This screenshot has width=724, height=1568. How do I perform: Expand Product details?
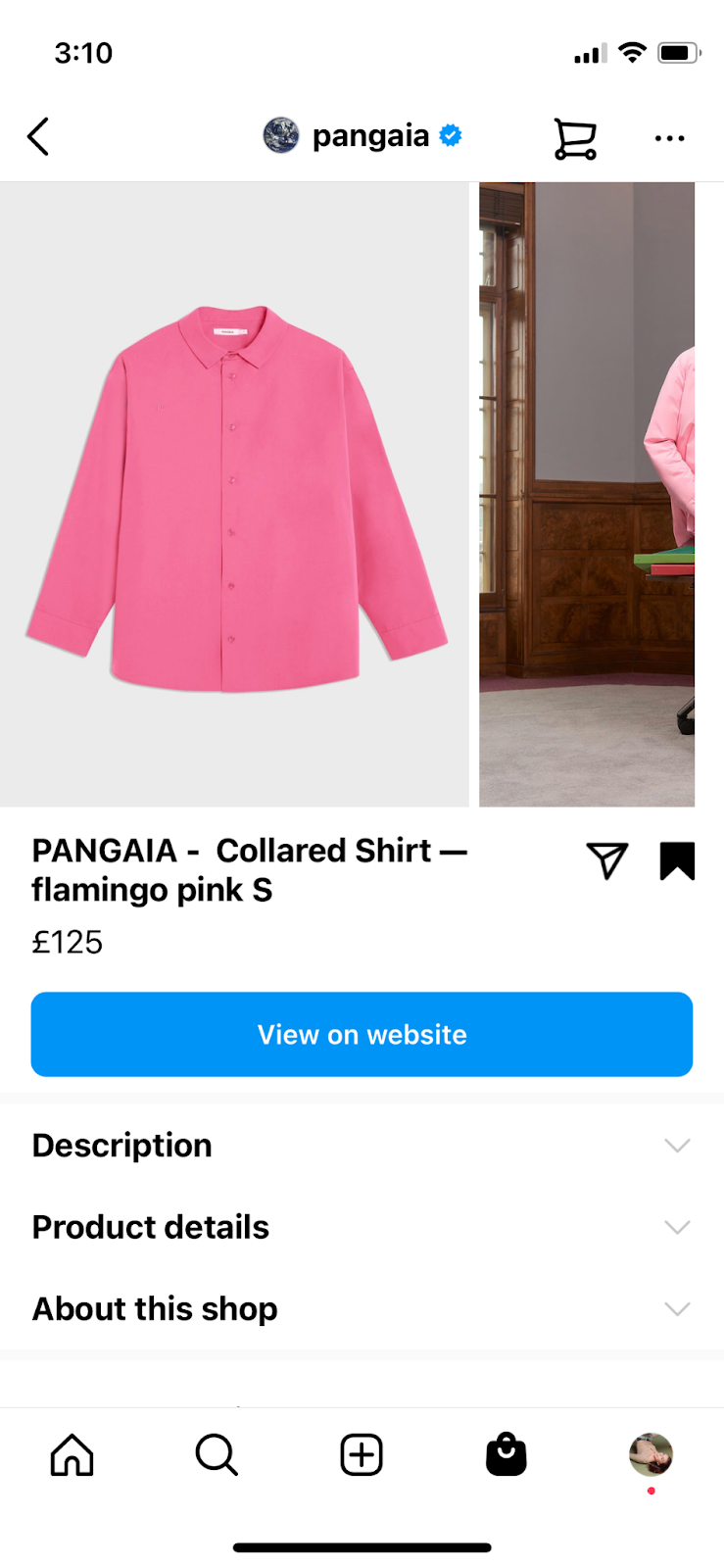click(362, 1227)
